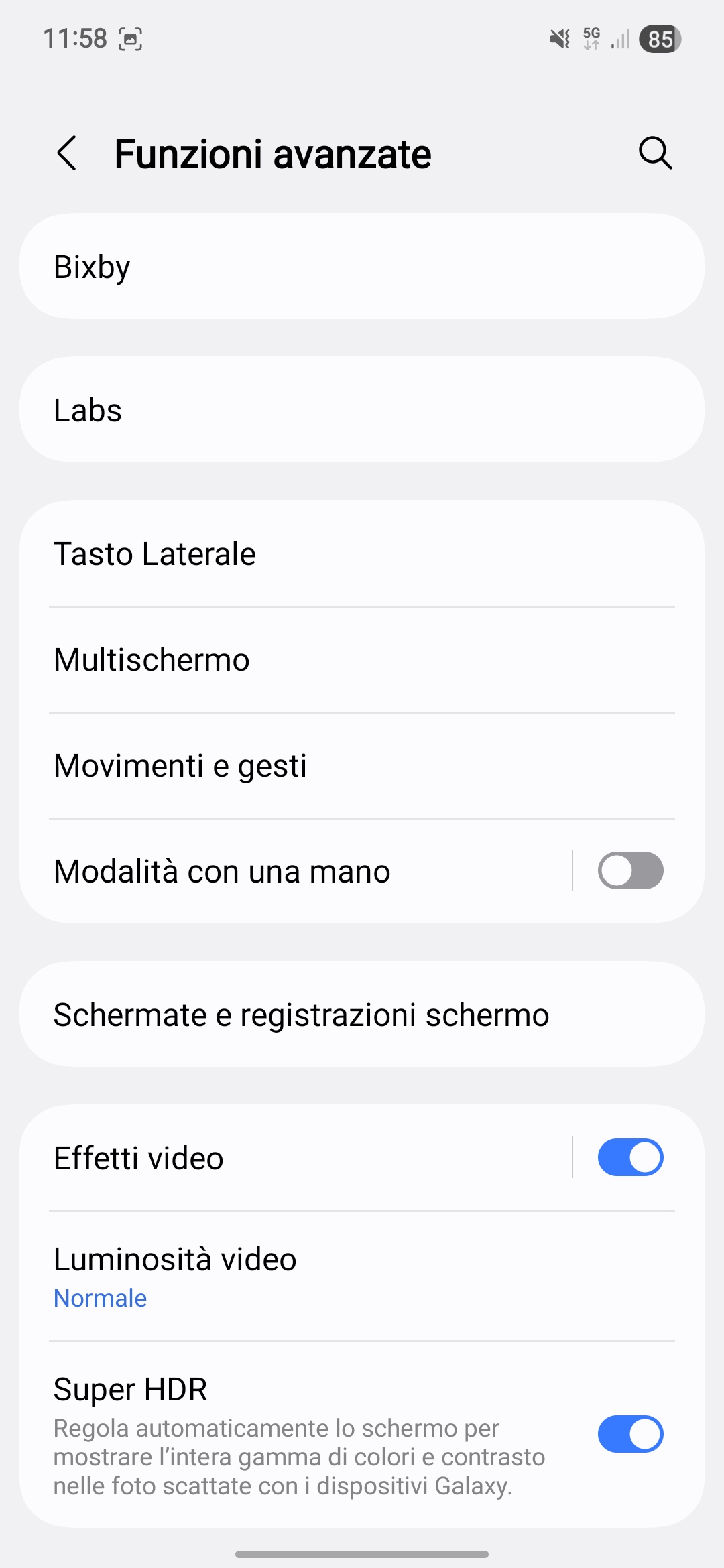Go back from Funzioni avanzate

coord(66,153)
